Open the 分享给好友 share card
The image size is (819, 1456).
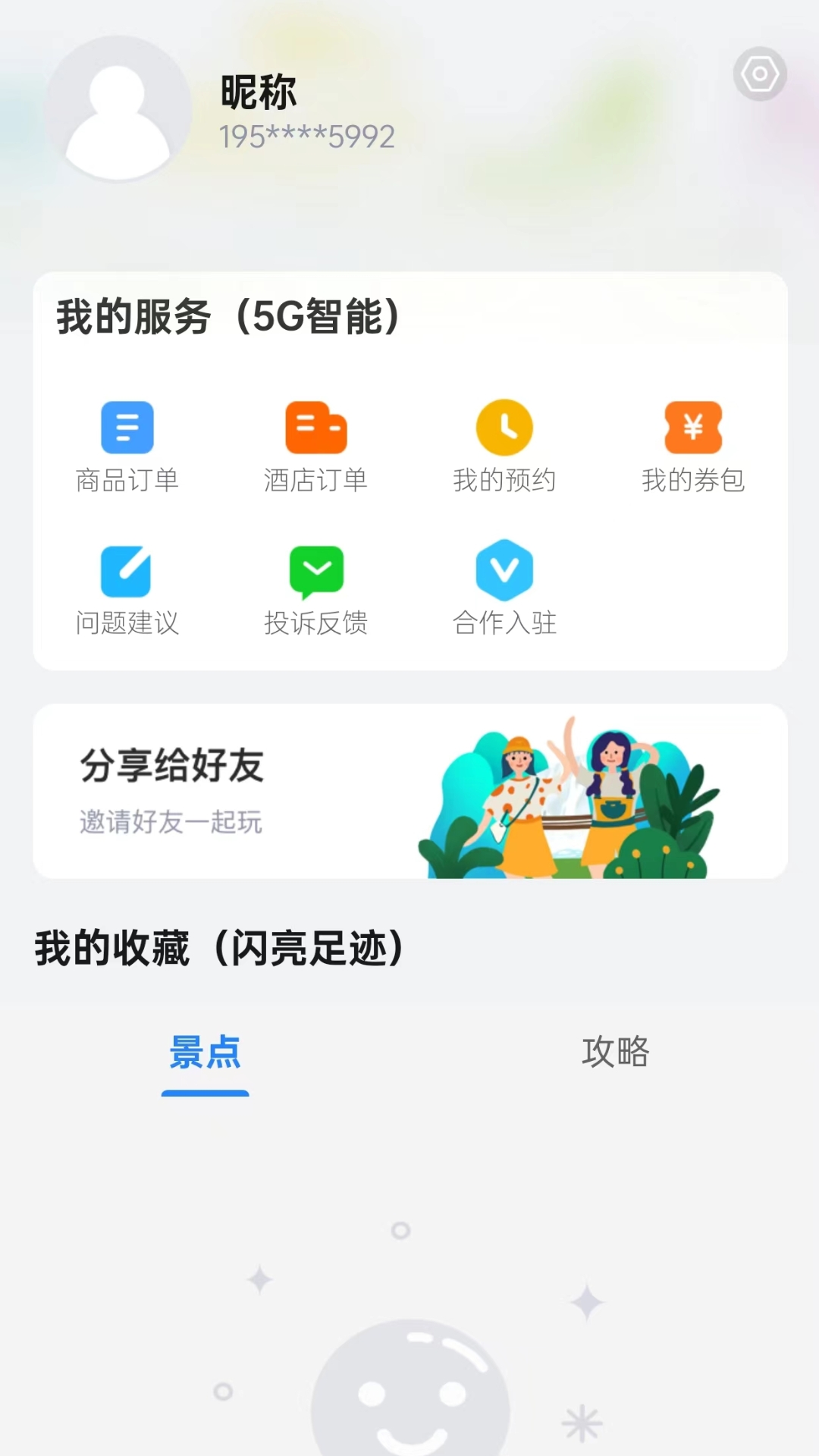point(409,791)
